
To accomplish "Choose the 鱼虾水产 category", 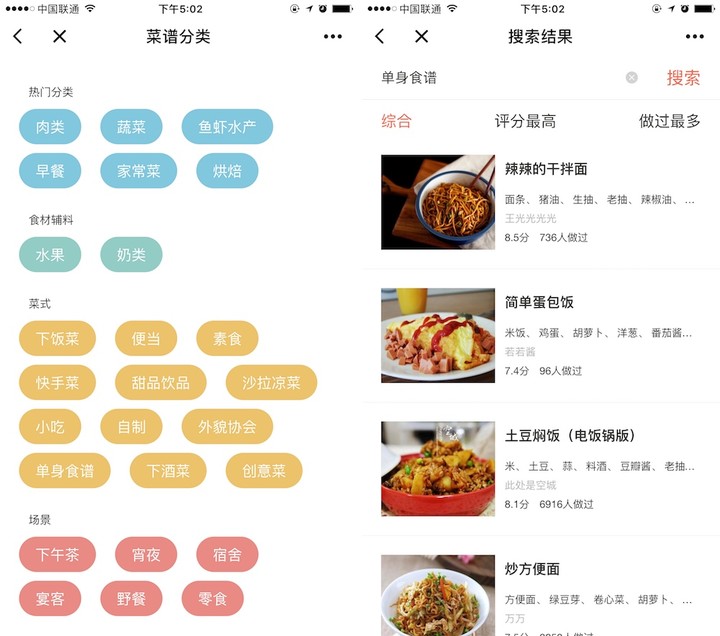I will [x=227, y=127].
